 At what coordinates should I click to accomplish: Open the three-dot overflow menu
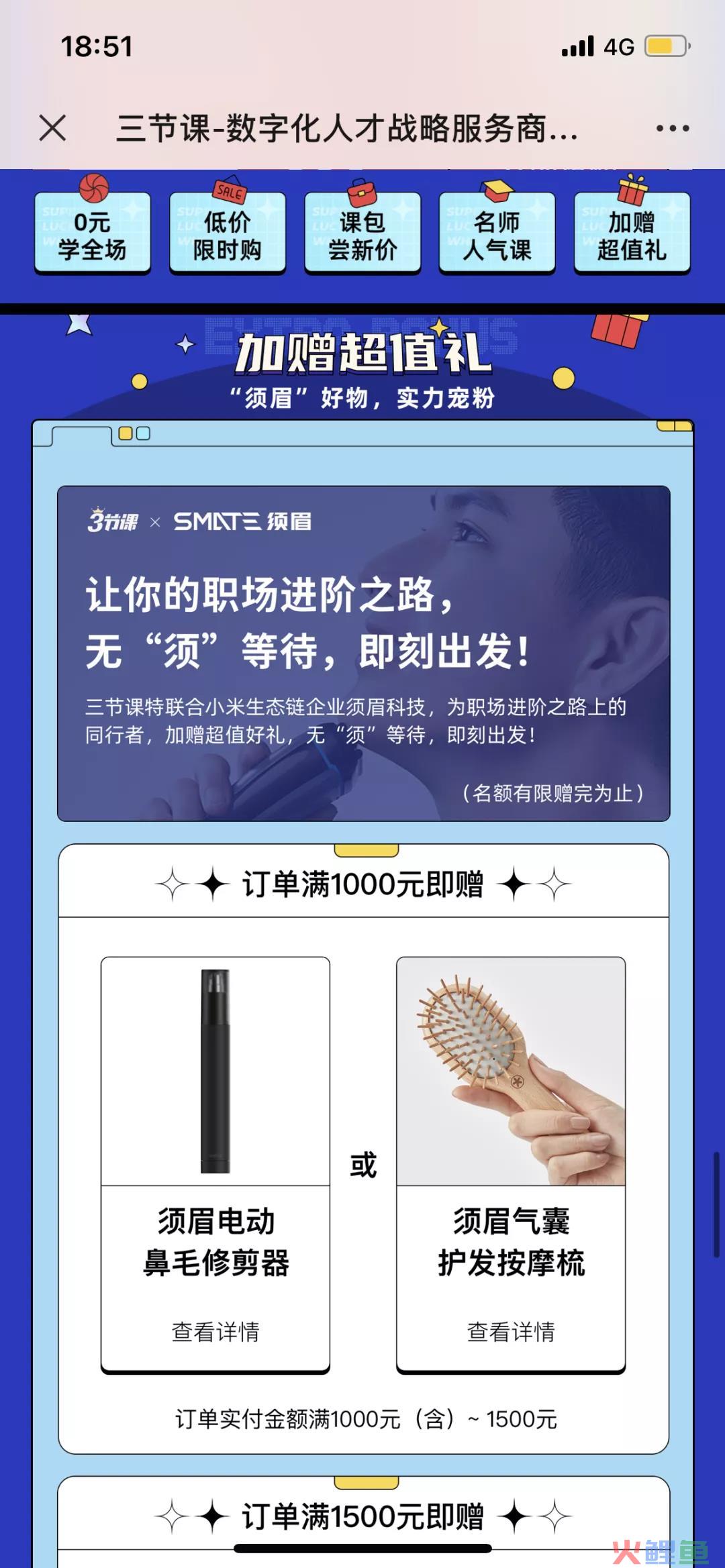coord(673,128)
